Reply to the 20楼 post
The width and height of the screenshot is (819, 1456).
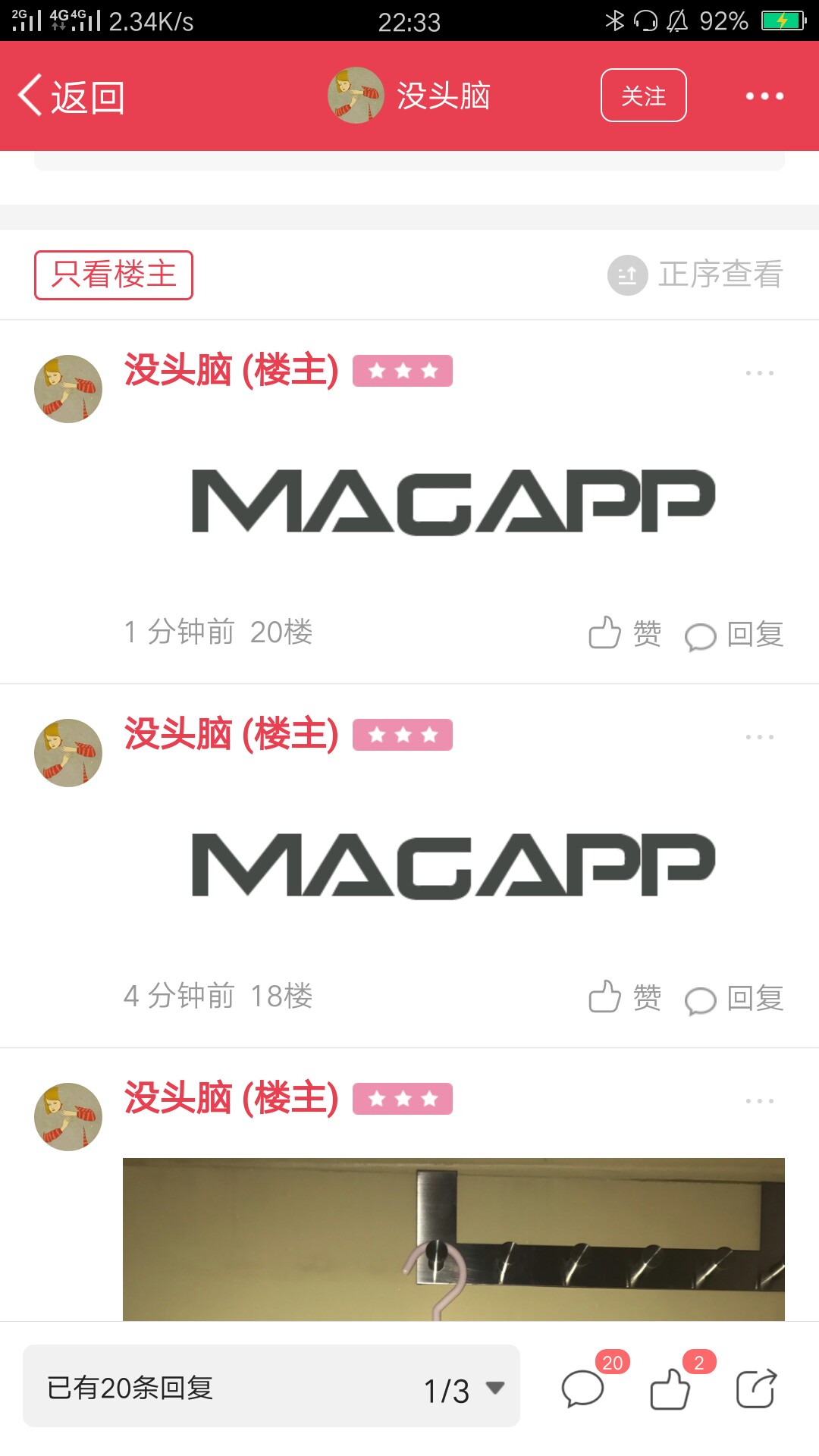(733, 635)
